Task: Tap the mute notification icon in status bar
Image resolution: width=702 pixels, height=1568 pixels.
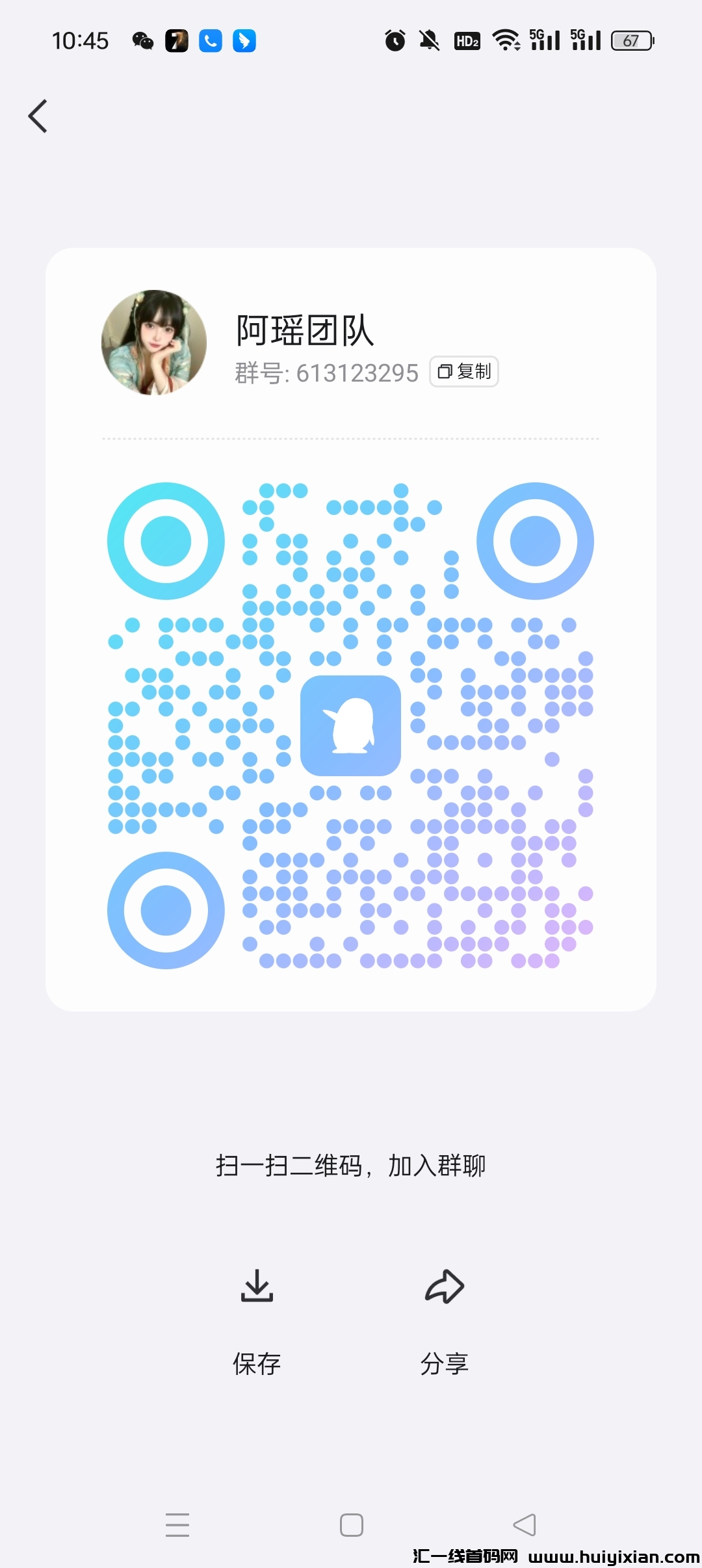Action: 428,40
